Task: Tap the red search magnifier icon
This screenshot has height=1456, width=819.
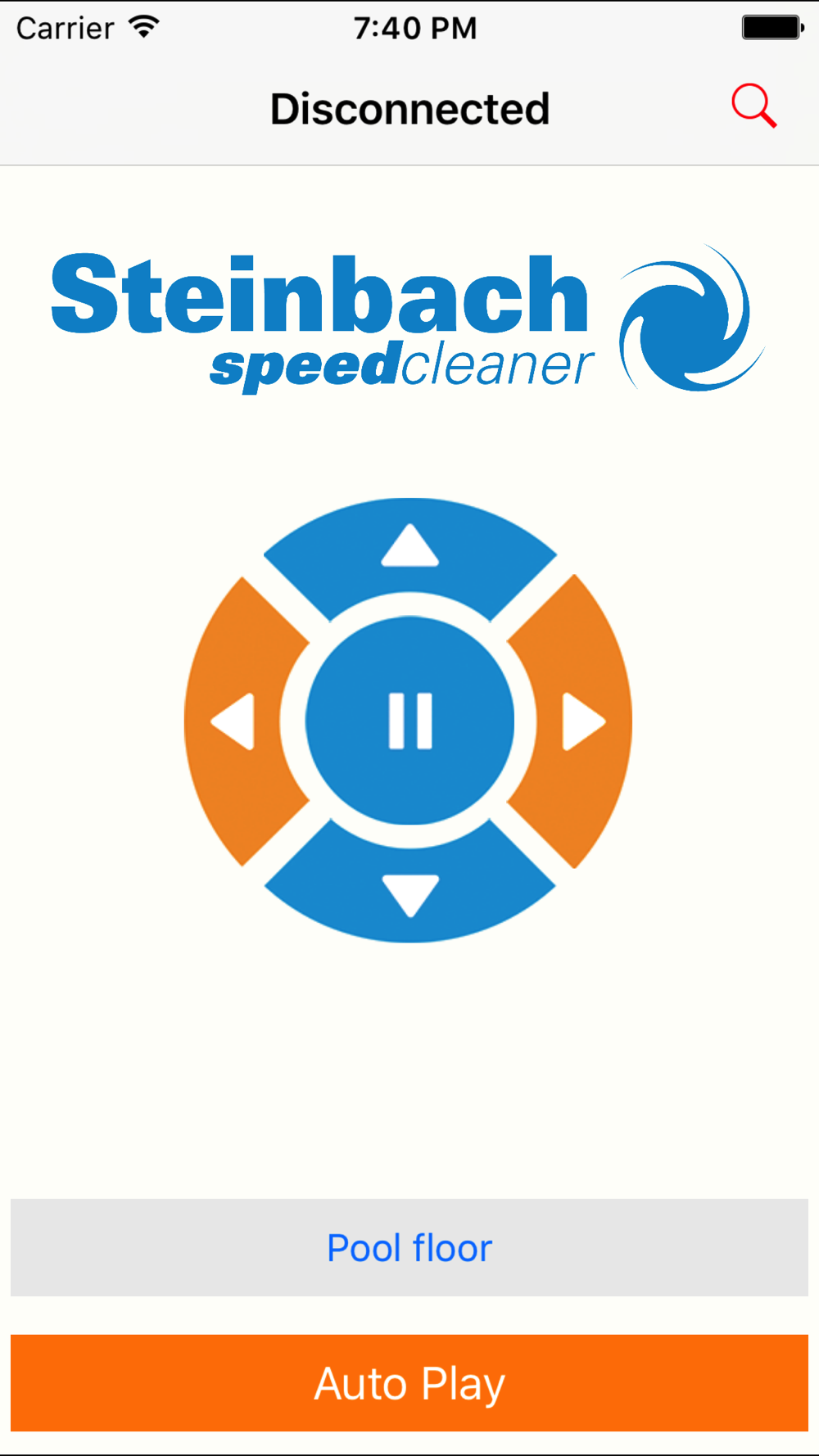Action: [x=753, y=106]
